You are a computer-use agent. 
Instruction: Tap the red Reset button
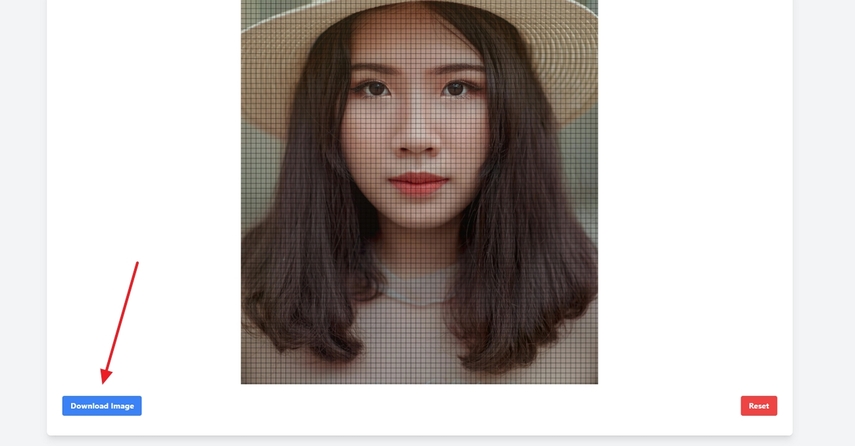point(758,406)
